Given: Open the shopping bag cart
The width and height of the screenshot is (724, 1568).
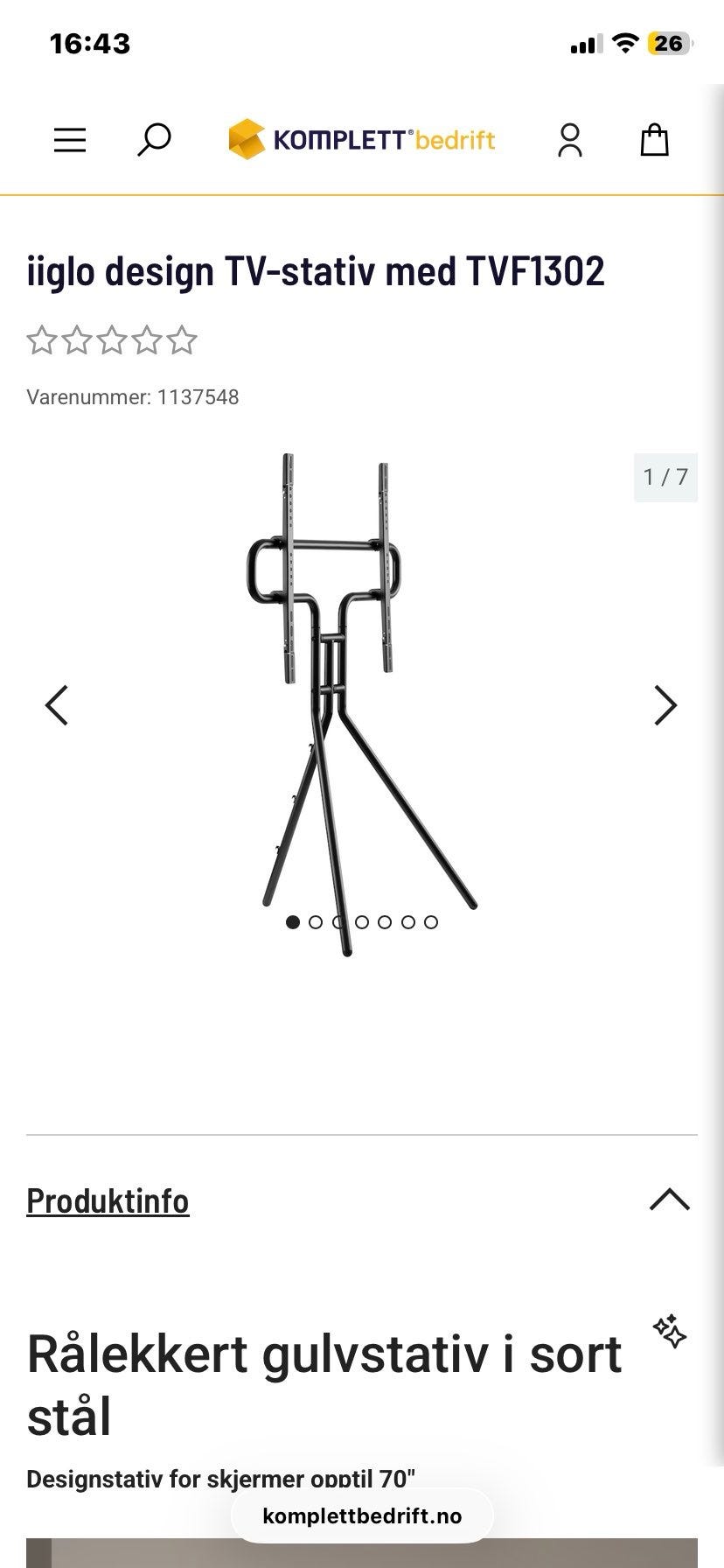Looking at the screenshot, I should (x=654, y=140).
